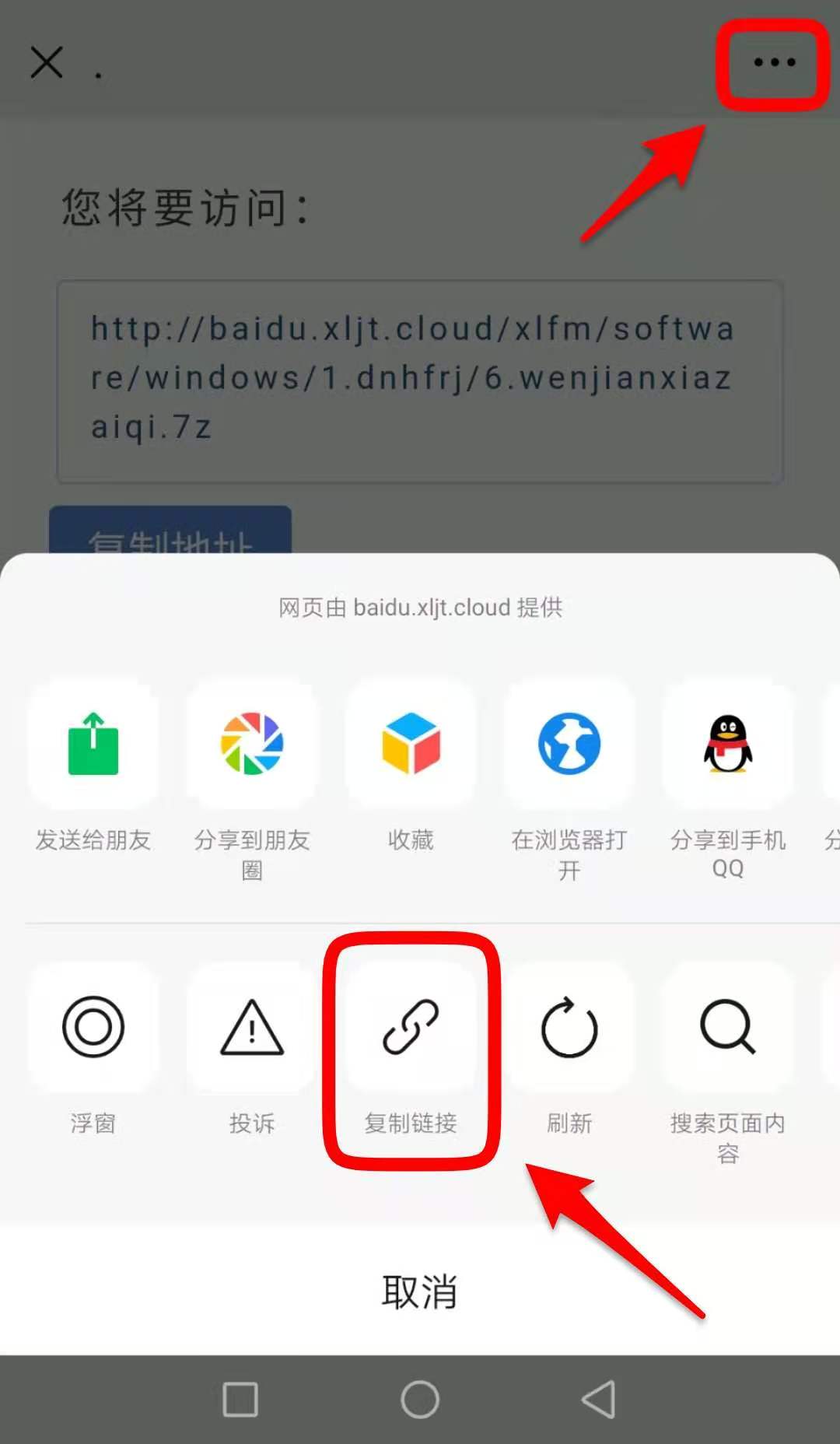Close the web page with X

[47, 62]
